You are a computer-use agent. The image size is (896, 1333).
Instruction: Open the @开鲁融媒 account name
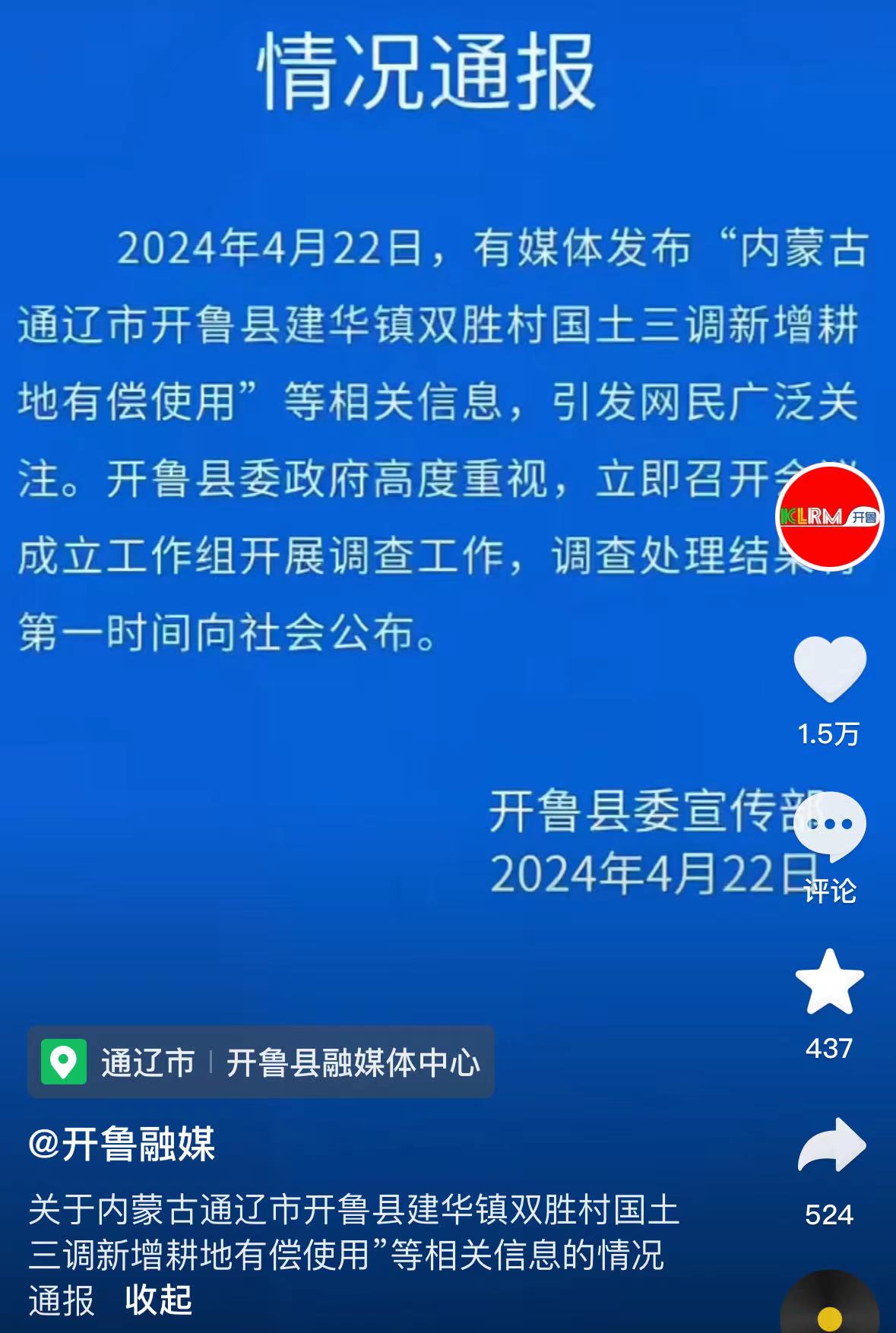[x=122, y=1144]
